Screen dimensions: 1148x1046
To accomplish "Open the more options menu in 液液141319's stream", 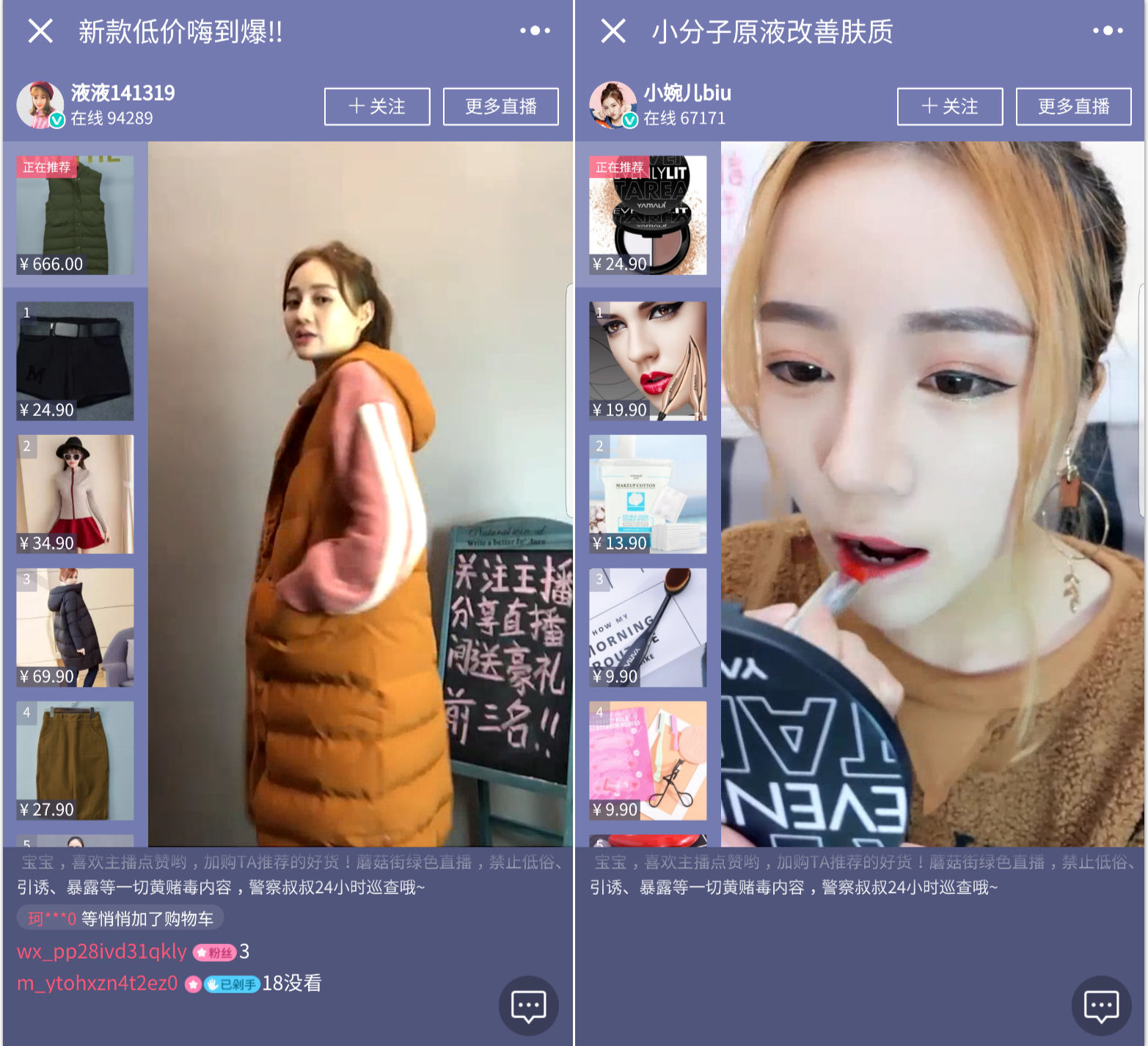I will tap(535, 31).
